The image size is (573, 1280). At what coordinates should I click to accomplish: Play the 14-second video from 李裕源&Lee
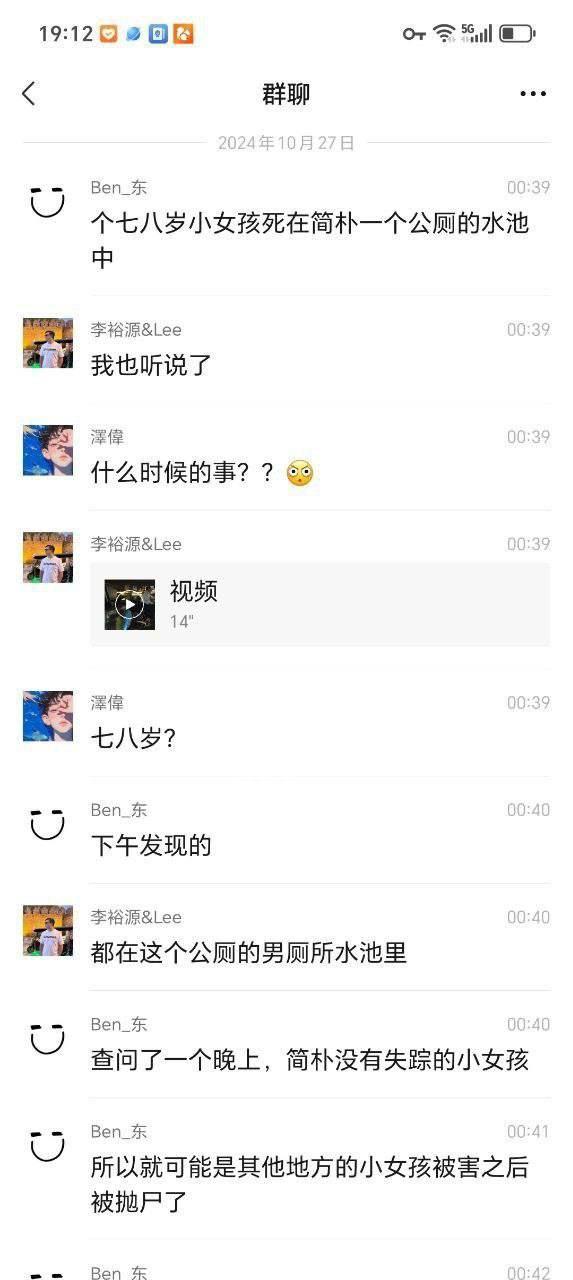tap(320, 604)
